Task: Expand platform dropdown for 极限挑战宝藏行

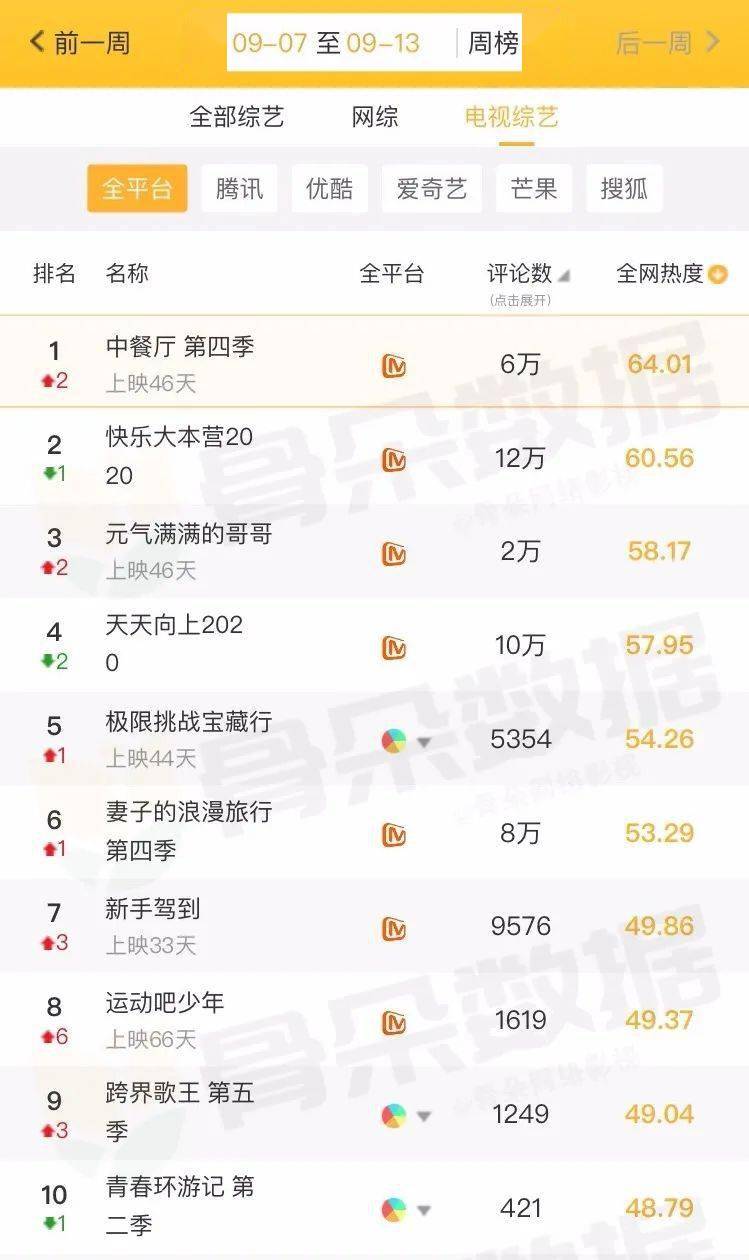Action: (423, 742)
